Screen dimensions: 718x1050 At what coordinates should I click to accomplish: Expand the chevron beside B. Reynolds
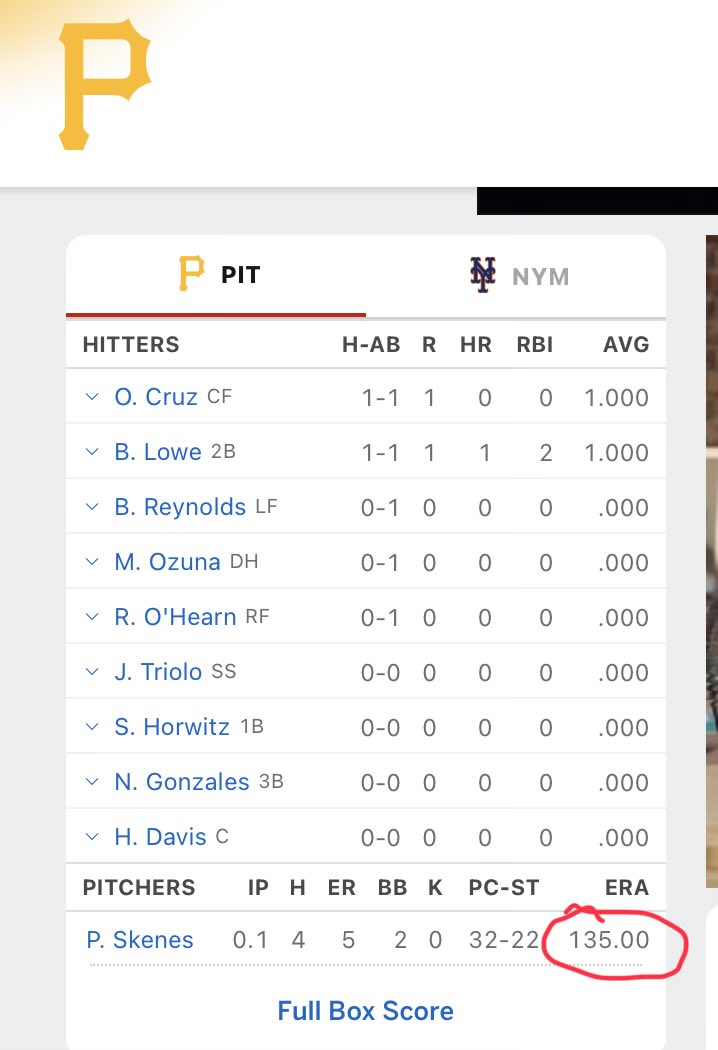tap(92, 507)
